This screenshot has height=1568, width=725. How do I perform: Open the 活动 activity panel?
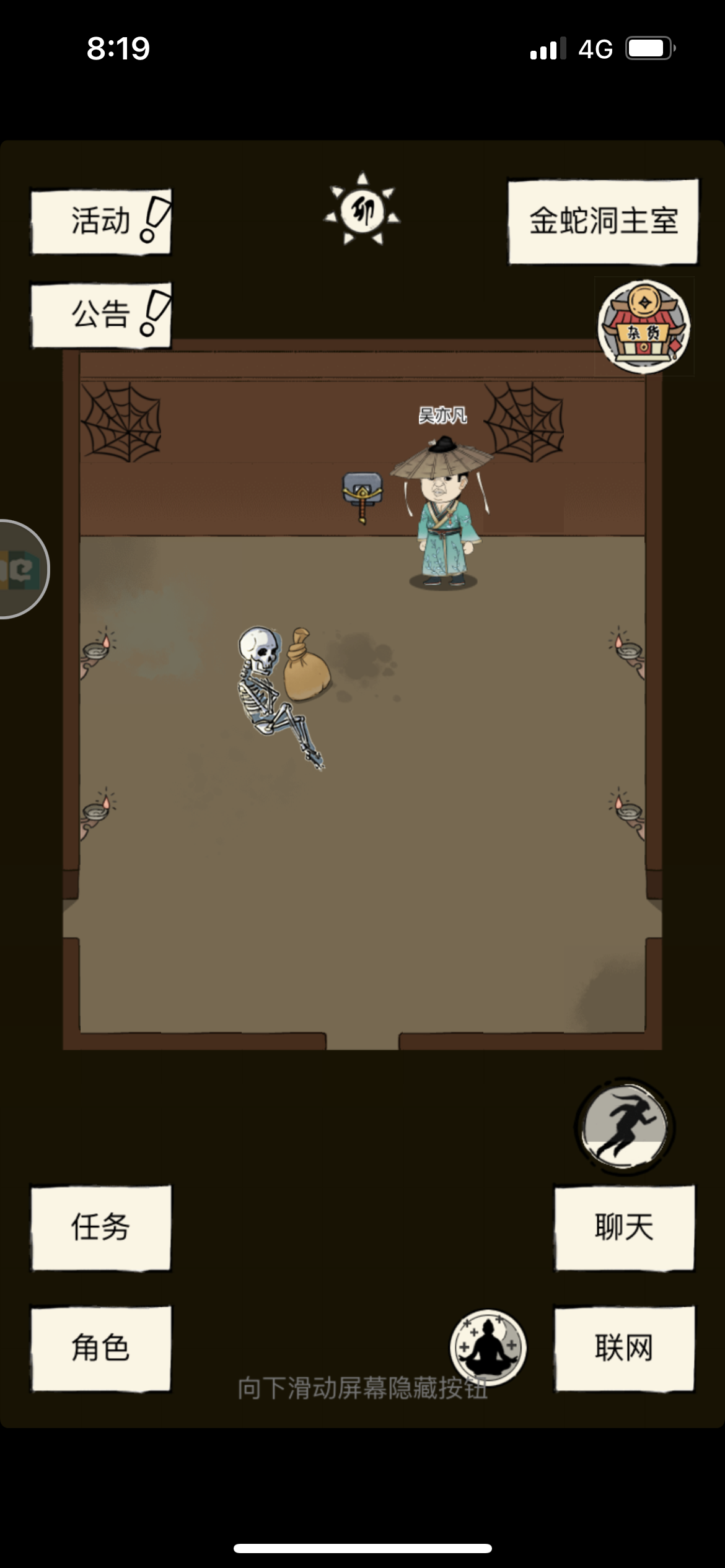click(93, 222)
